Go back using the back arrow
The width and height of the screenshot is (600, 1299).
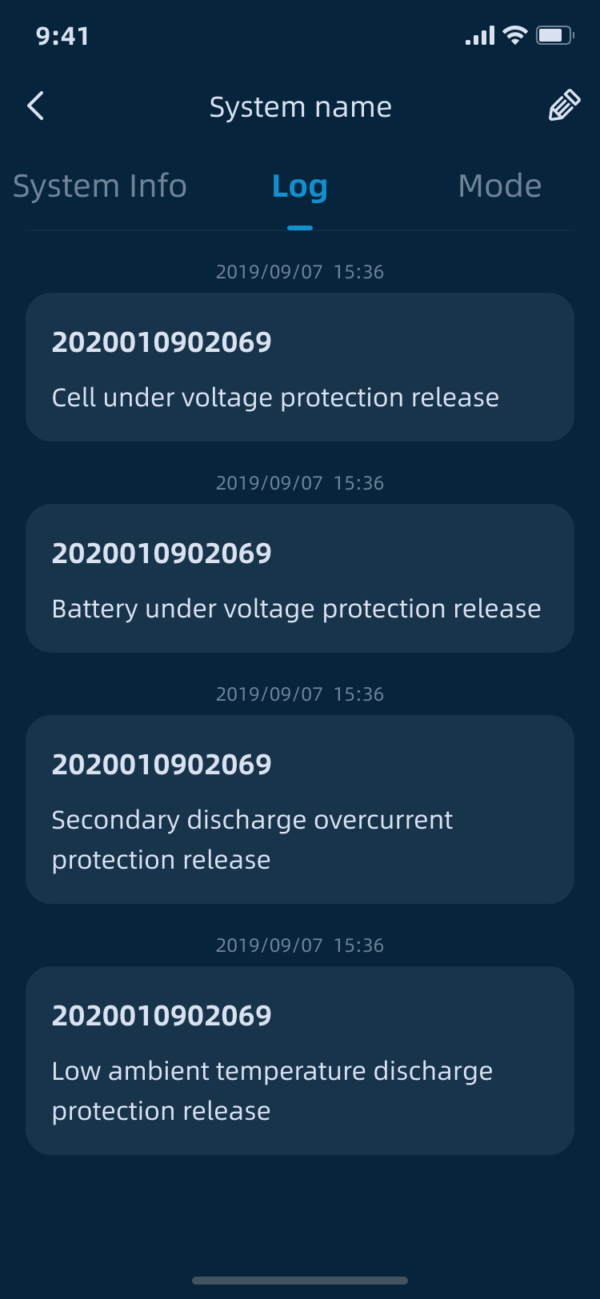click(36, 106)
